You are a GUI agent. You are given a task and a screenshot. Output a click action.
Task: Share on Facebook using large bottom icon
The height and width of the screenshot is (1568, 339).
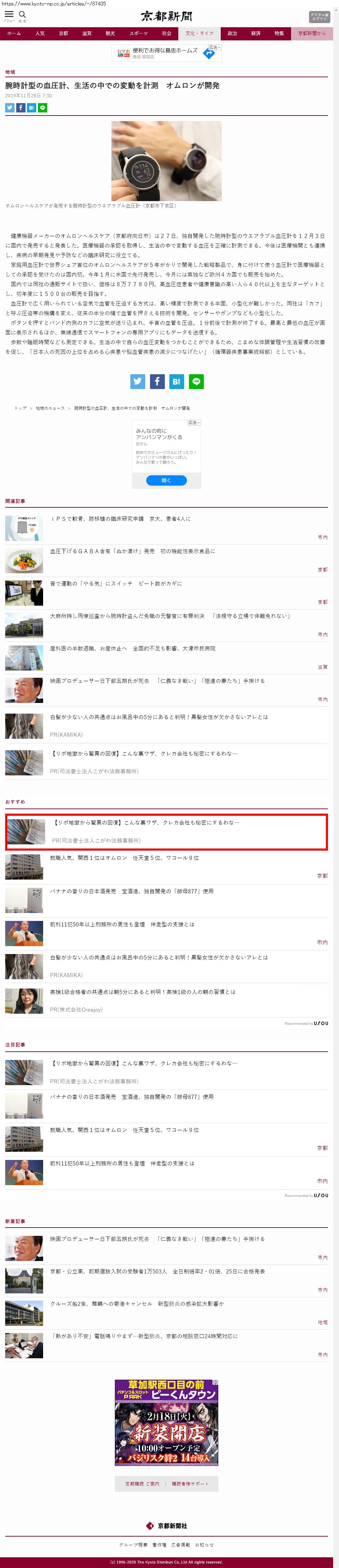(157, 381)
